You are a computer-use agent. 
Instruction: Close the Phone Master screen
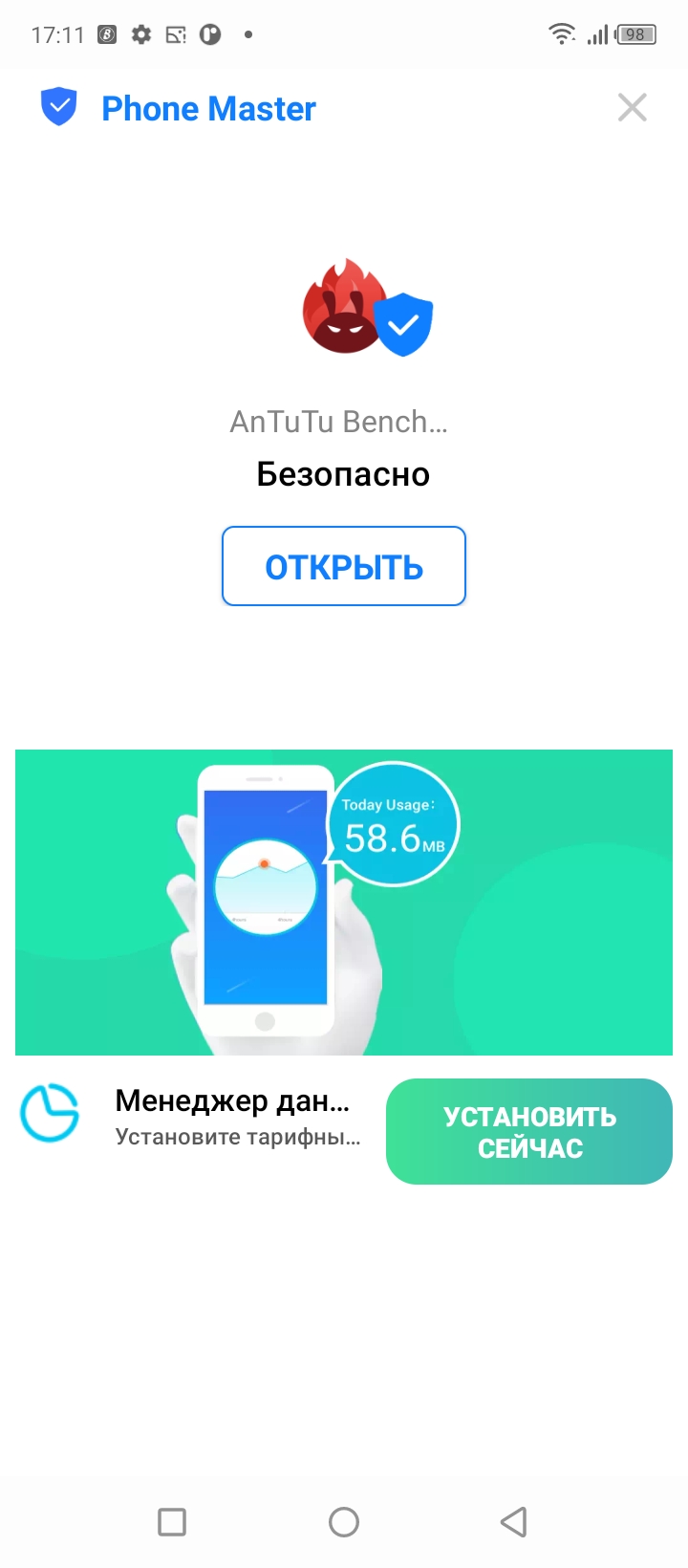tap(632, 108)
